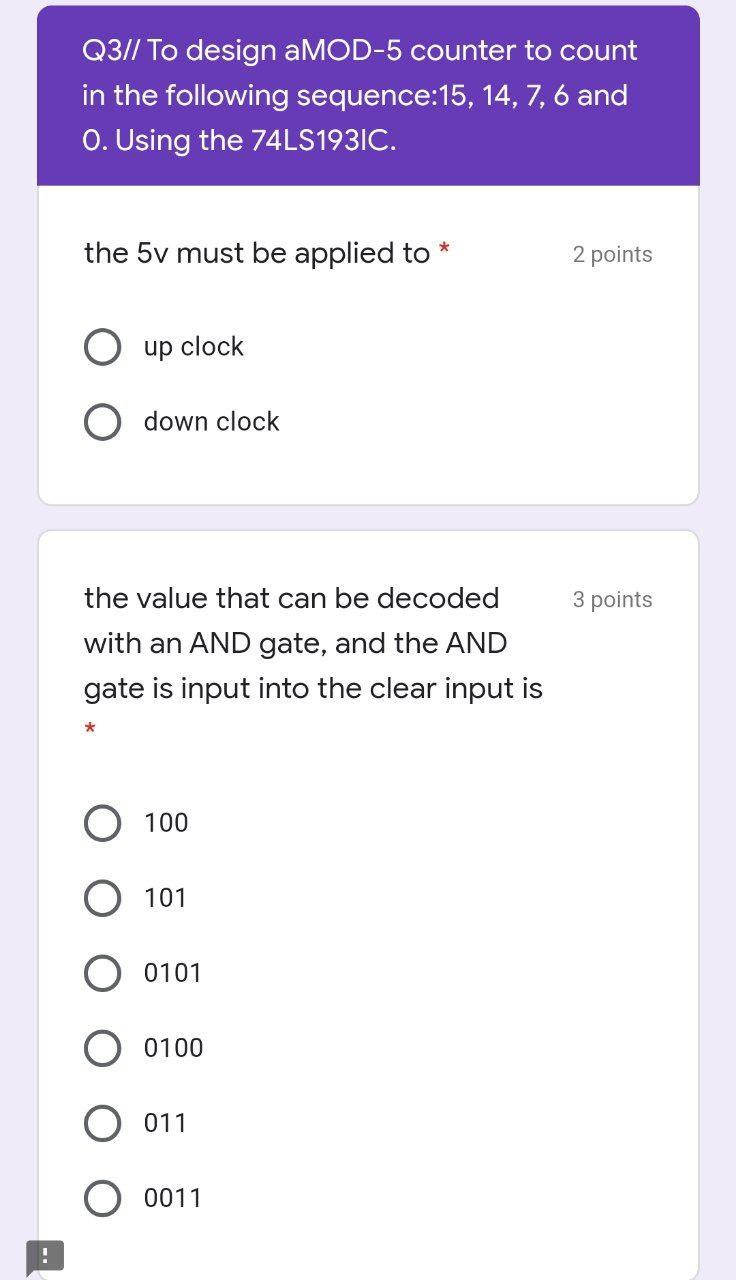Select answer "0101" for the decode question
736x1280 pixels.
click(102, 973)
